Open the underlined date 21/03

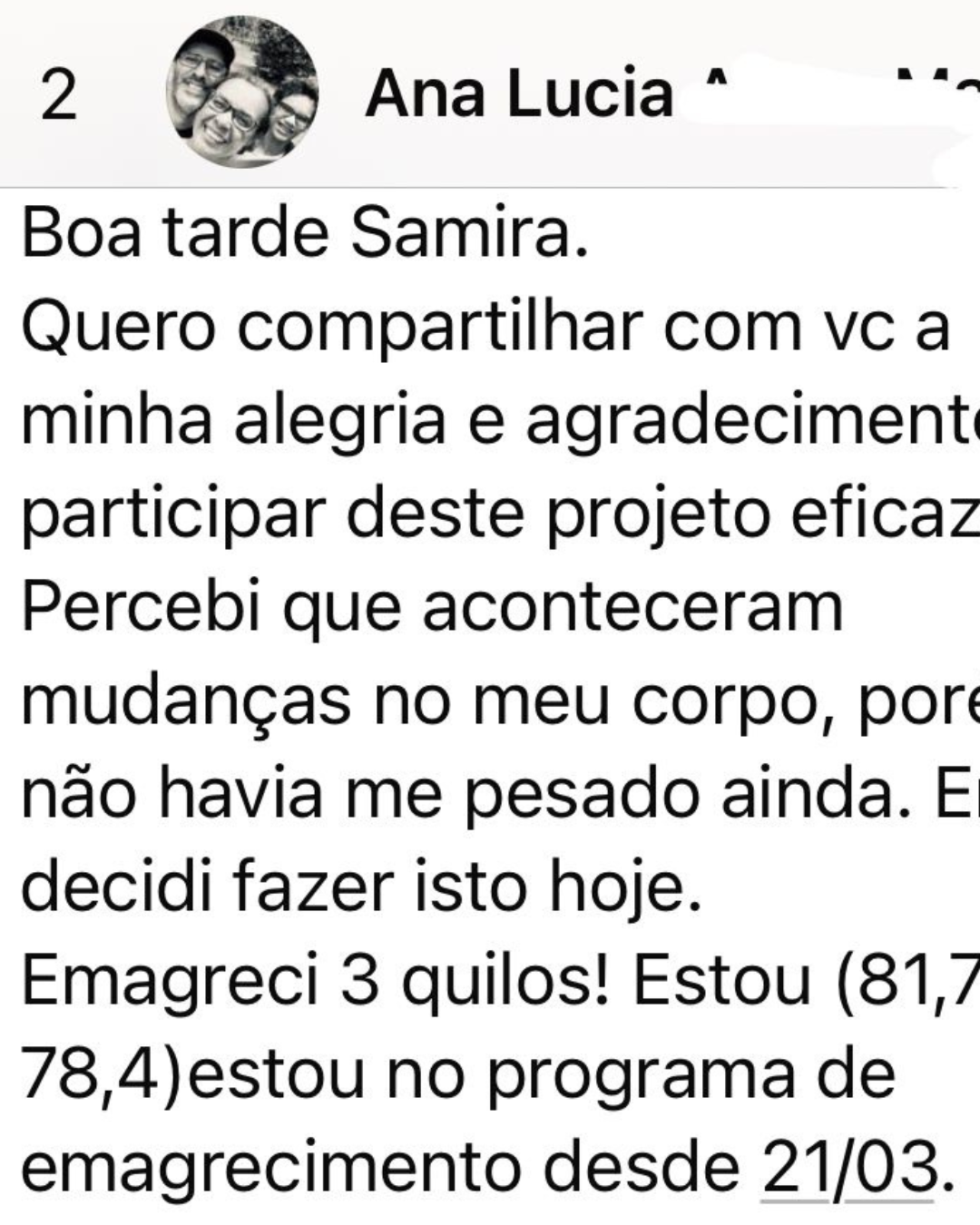[848, 1168]
